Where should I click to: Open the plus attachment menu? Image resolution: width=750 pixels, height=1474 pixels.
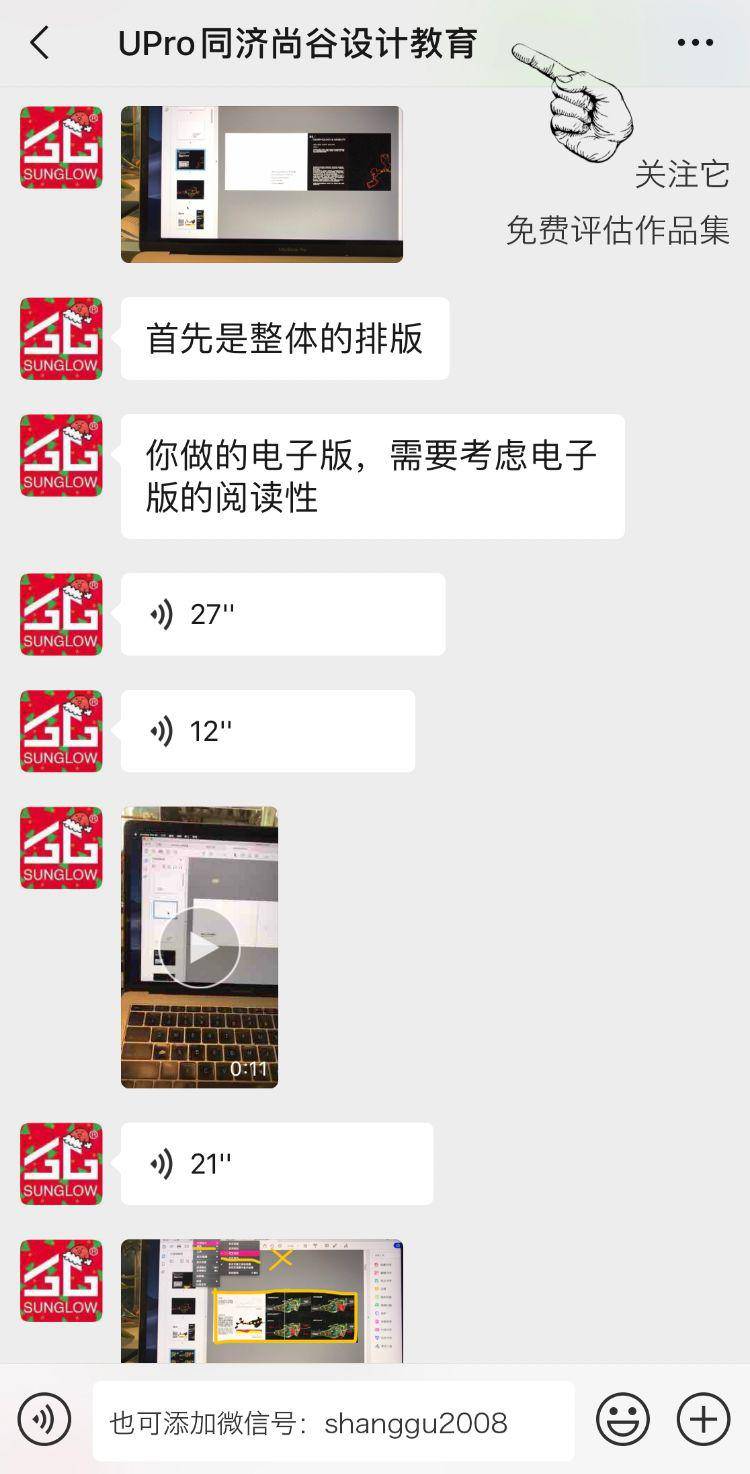(703, 1419)
